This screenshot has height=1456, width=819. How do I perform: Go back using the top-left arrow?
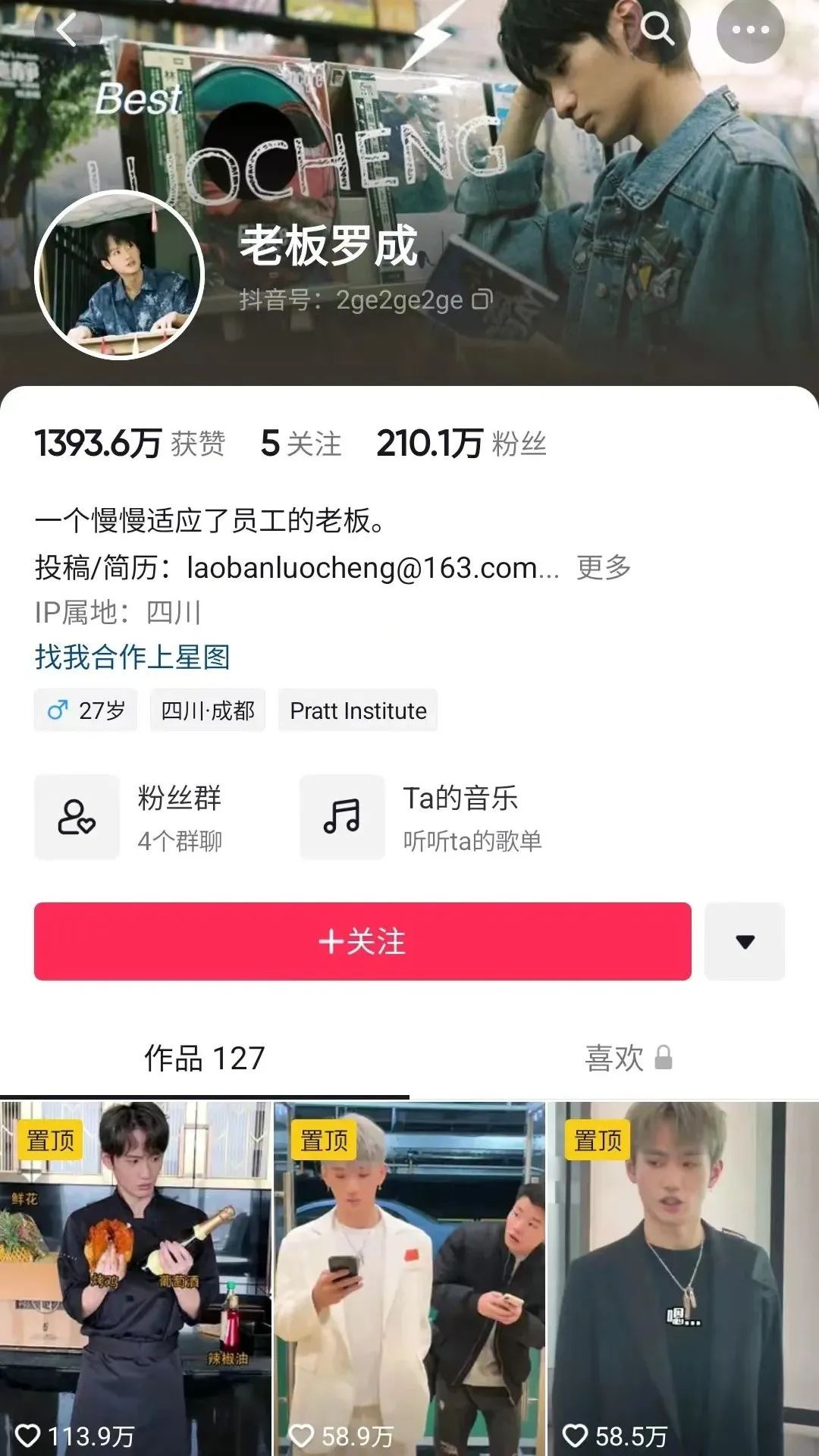click(x=68, y=30)
